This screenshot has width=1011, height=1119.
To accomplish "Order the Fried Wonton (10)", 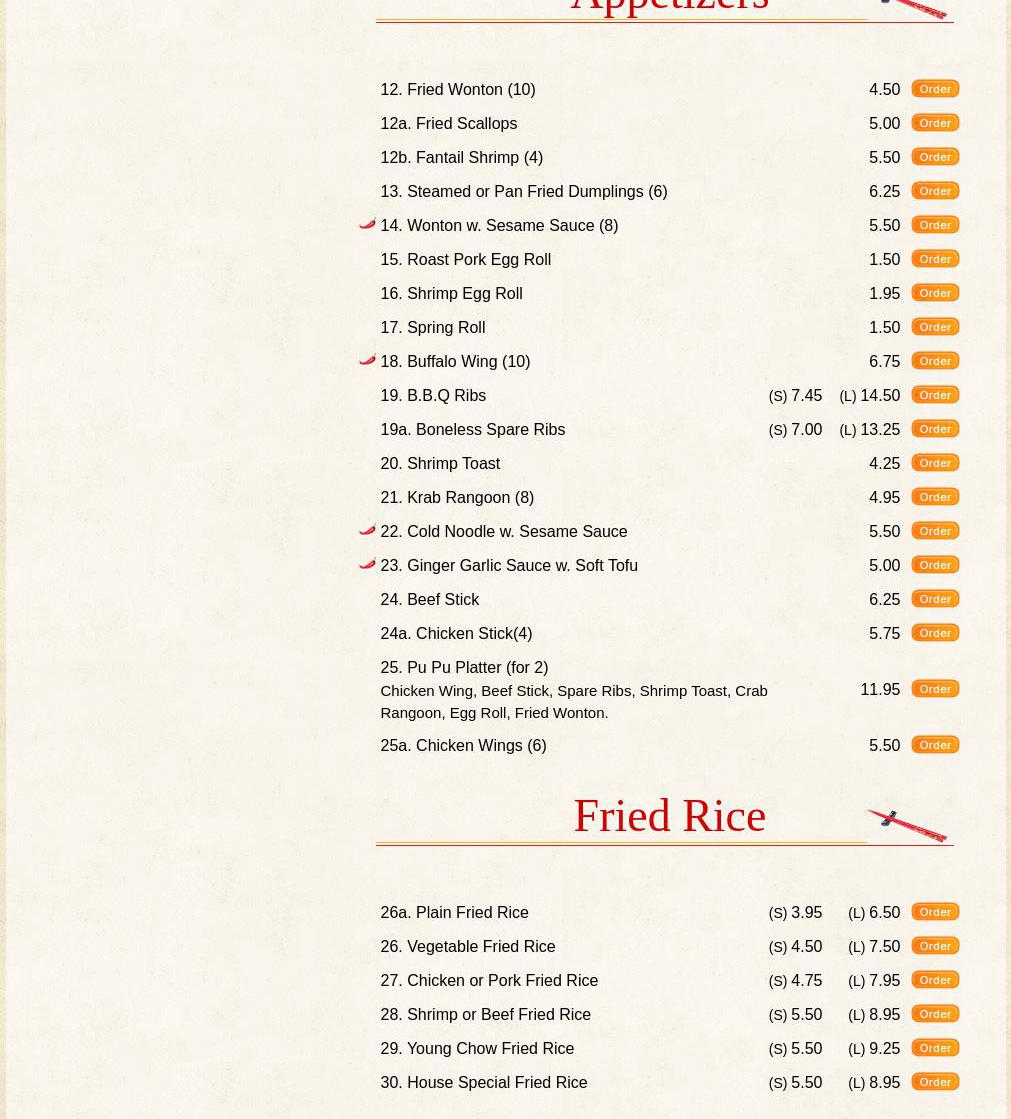I will (935, 89).
